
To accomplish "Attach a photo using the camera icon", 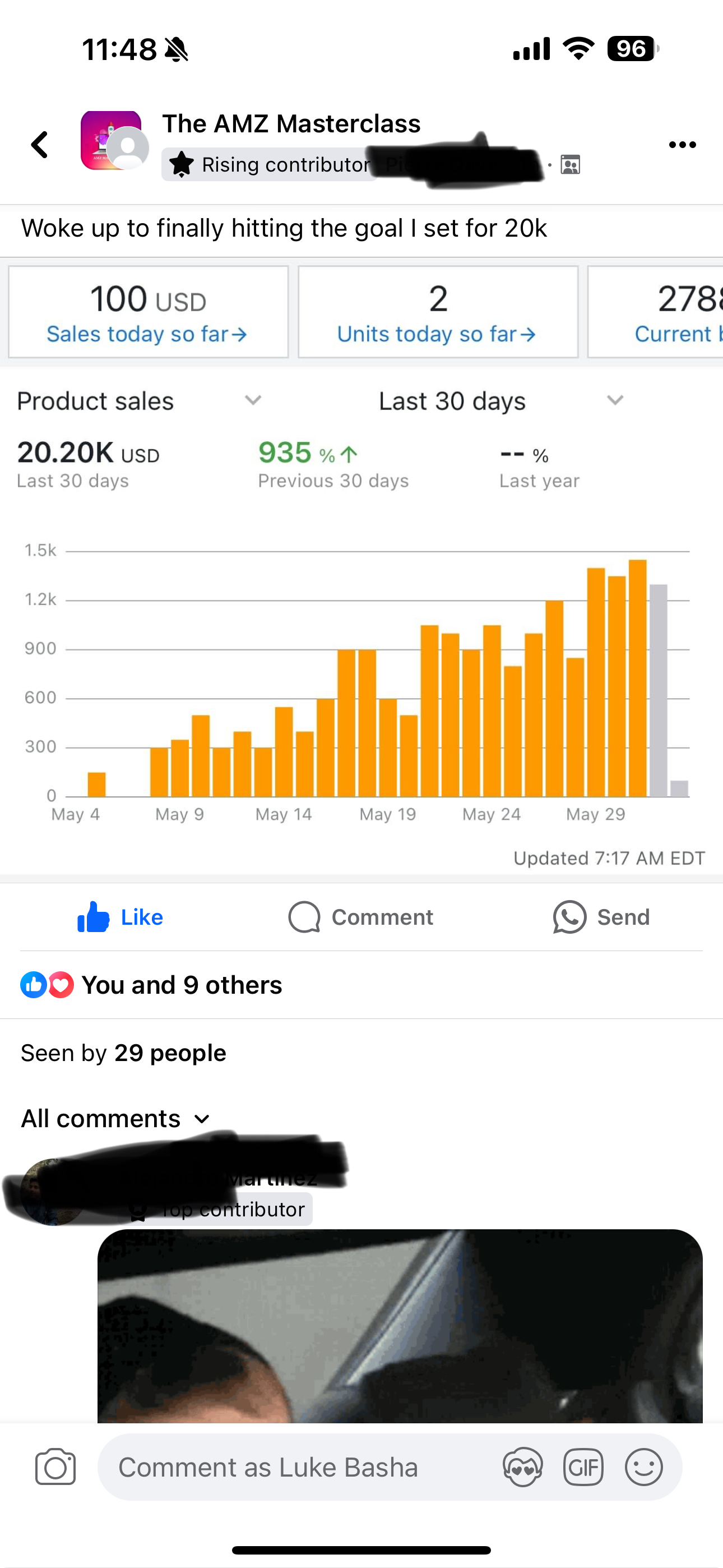I will (55, 1467).
